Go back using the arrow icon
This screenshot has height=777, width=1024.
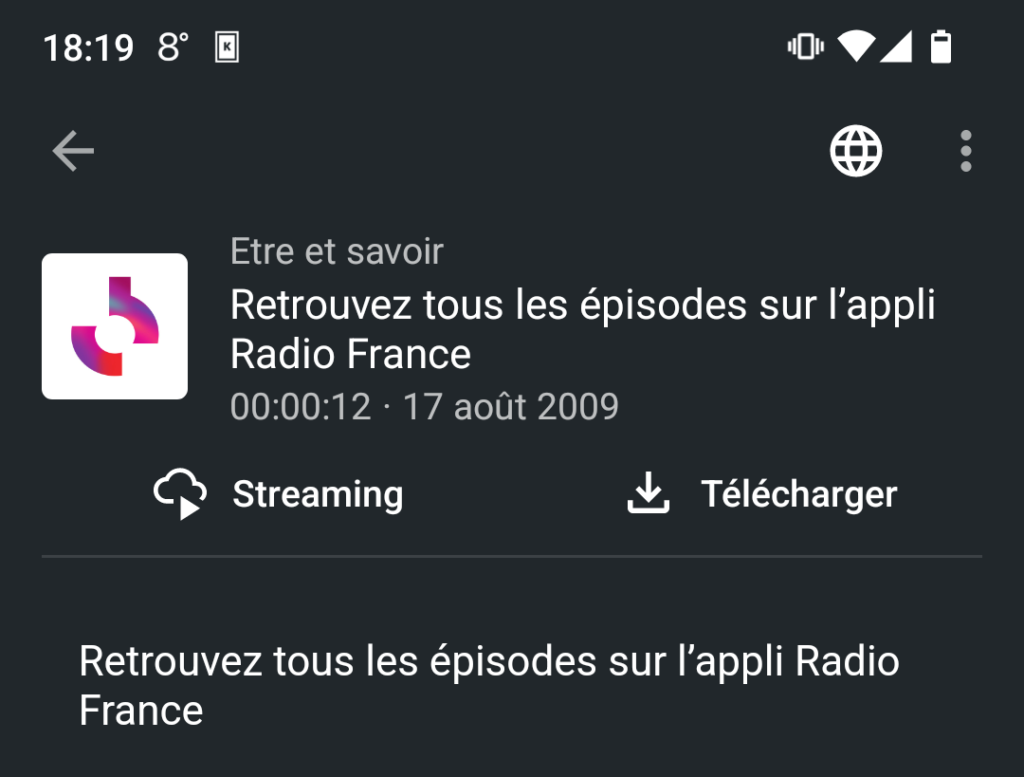tap(73, 152)
